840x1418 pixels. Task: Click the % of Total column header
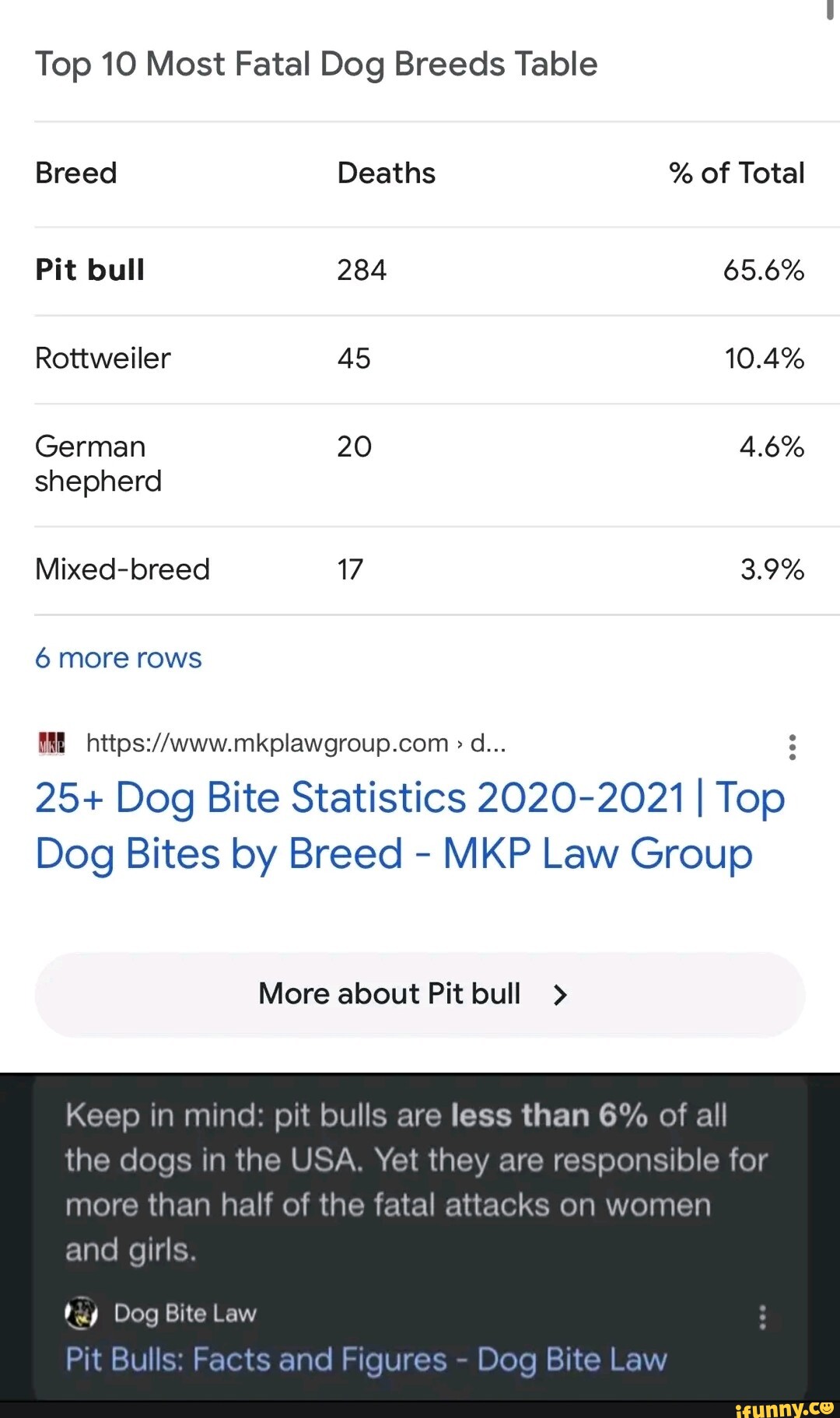[736, 173]
